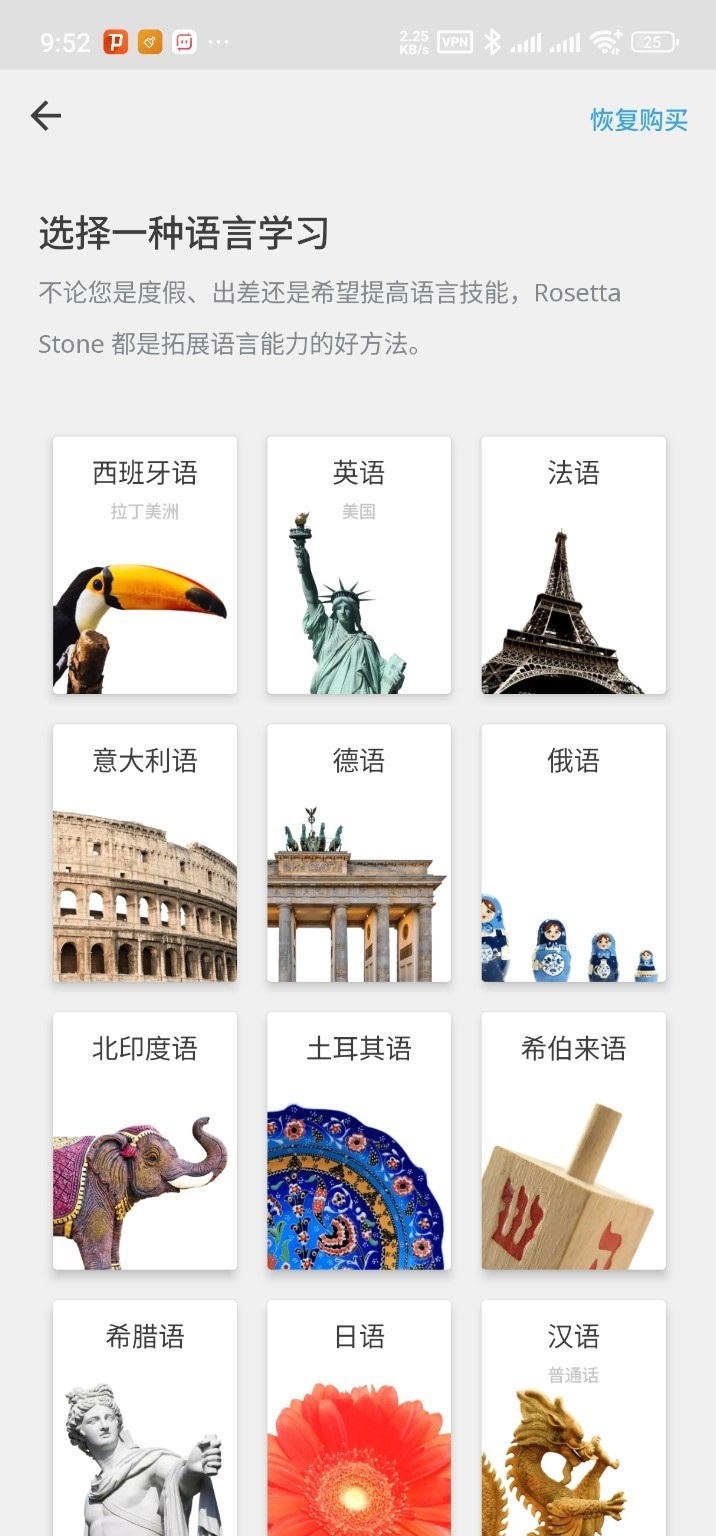Select the 土耳其语 language card
The width and height of the screenshot is (716, 1536).
pyautogui.click(x=359, y=1141)
